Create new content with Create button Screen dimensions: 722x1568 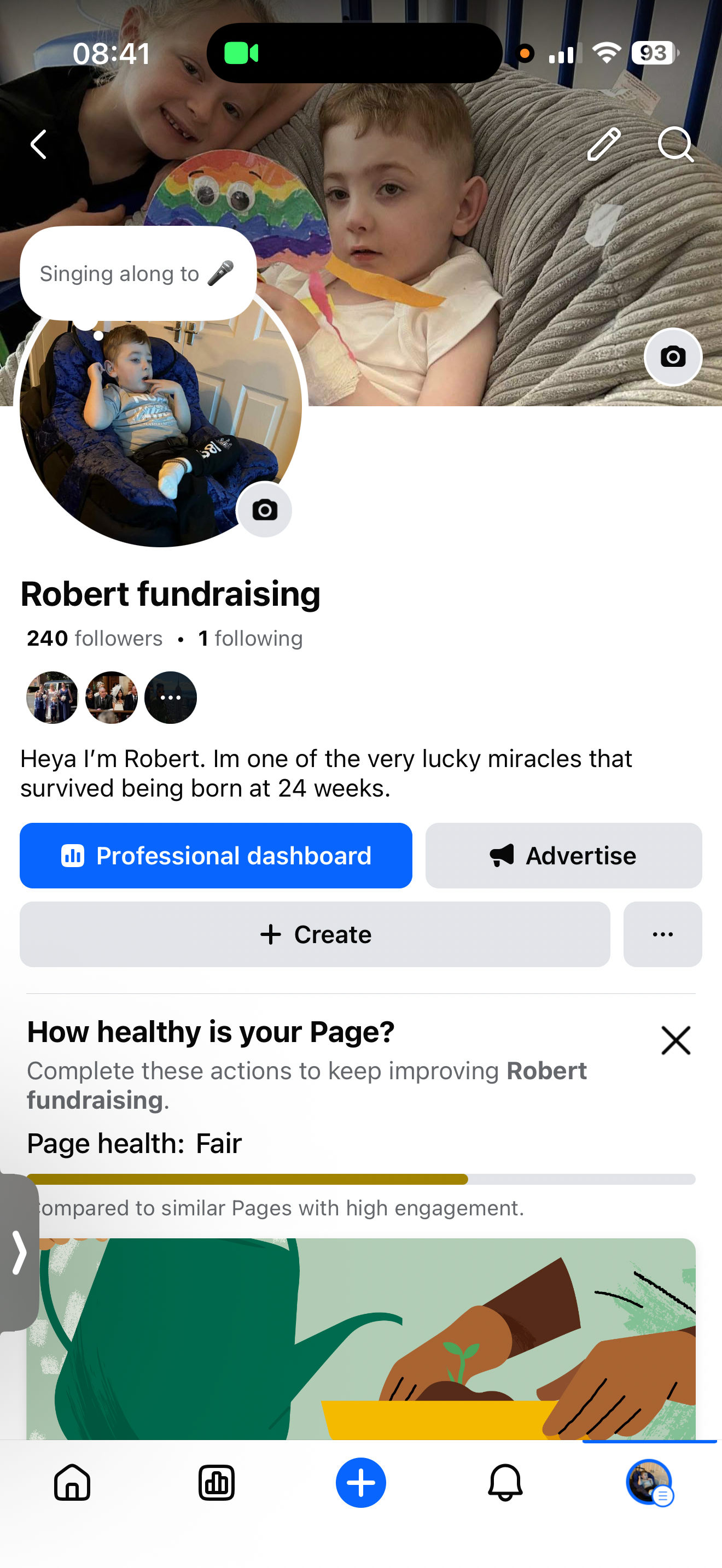pos(315,934)
